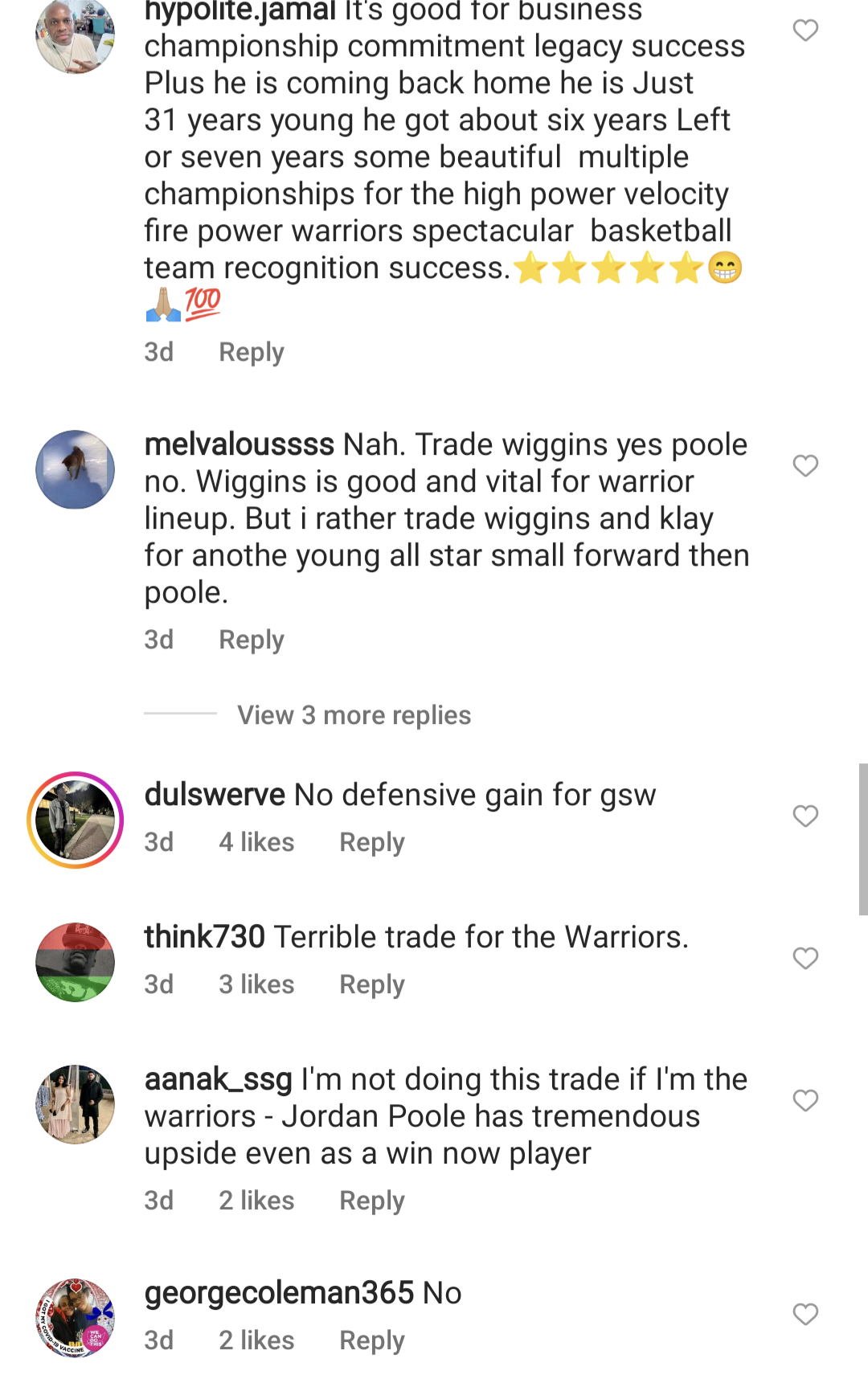Like dulswerve's comment
The height and width of the screenshot is (1383, 868).
[805, 816]
